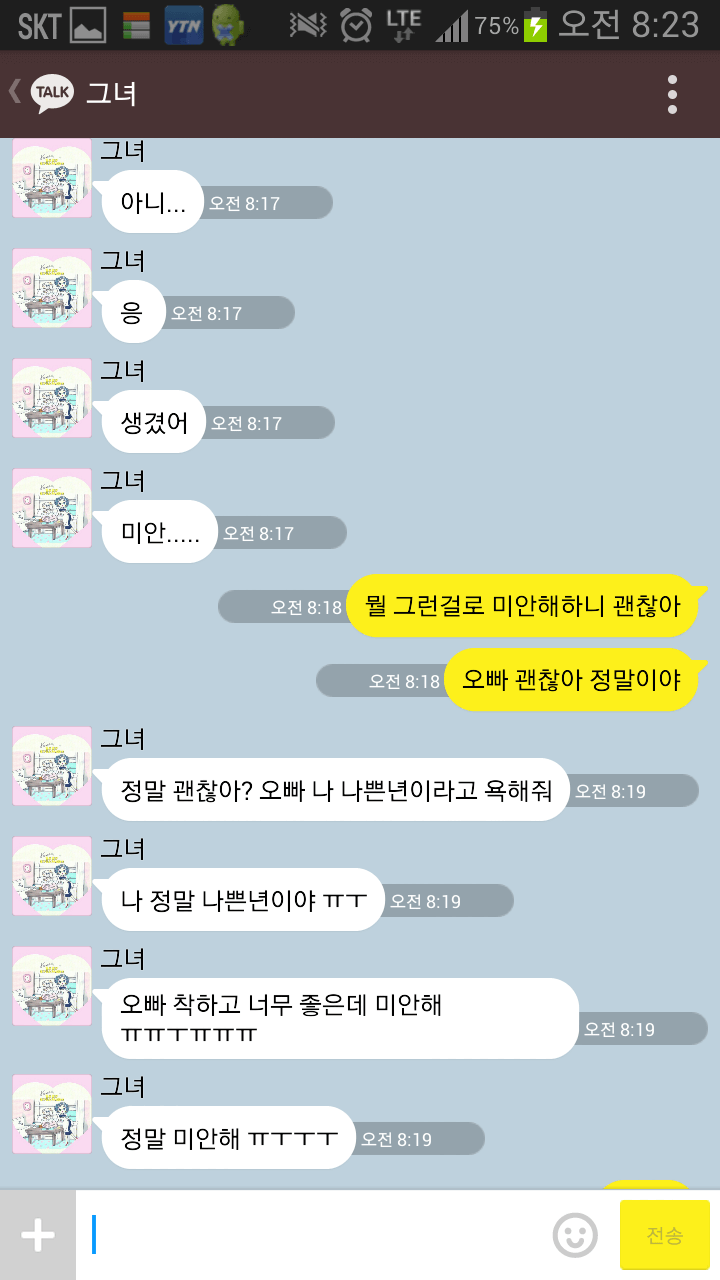The height and width of the screenshot is (1280, 720).
Task: Open the overflow menu
Action: 673,94
